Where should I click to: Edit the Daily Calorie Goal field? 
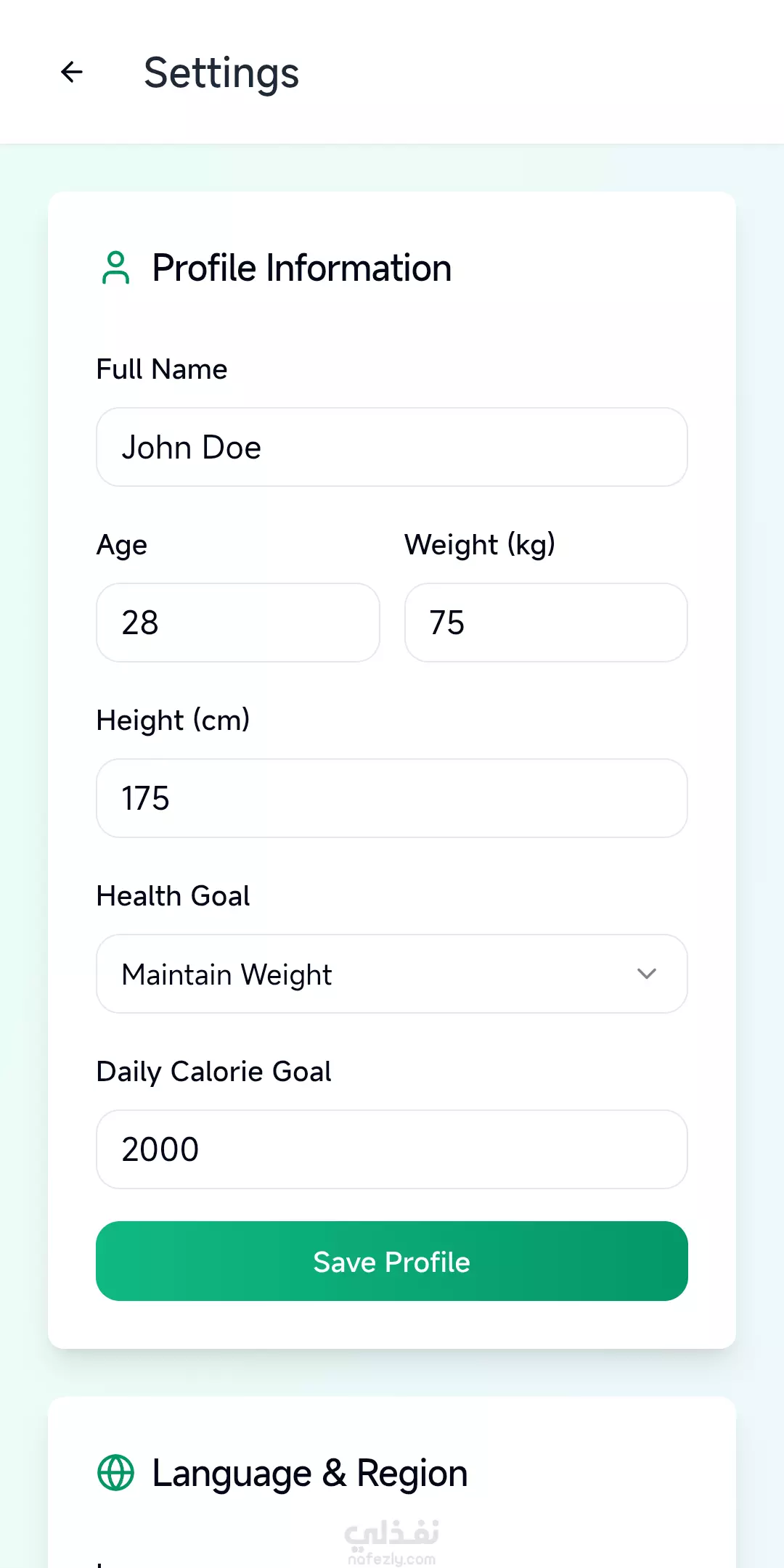click(392, 1149)
